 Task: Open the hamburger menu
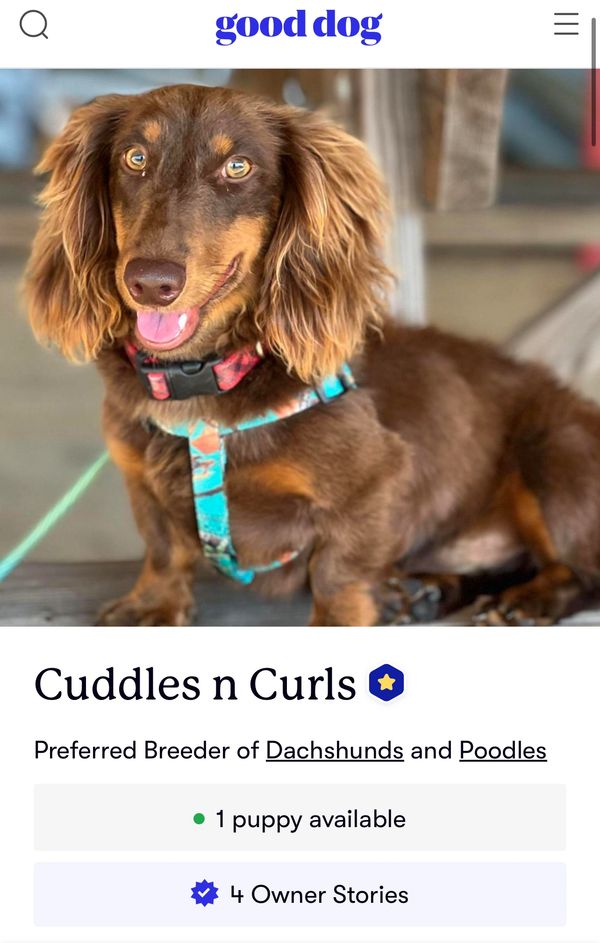(566, 25)
